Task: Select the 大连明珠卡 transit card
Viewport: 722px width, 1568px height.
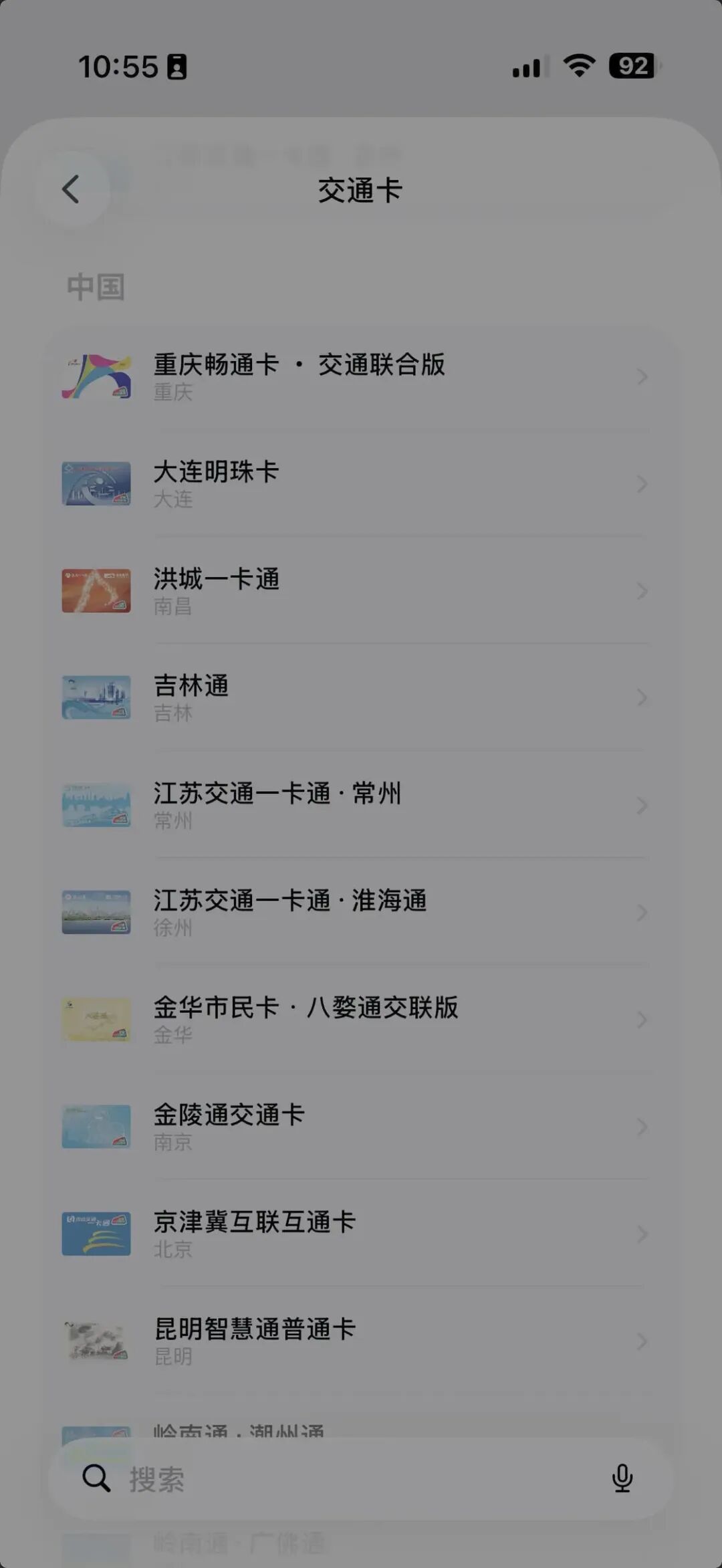Action: (x=361, y=483)
